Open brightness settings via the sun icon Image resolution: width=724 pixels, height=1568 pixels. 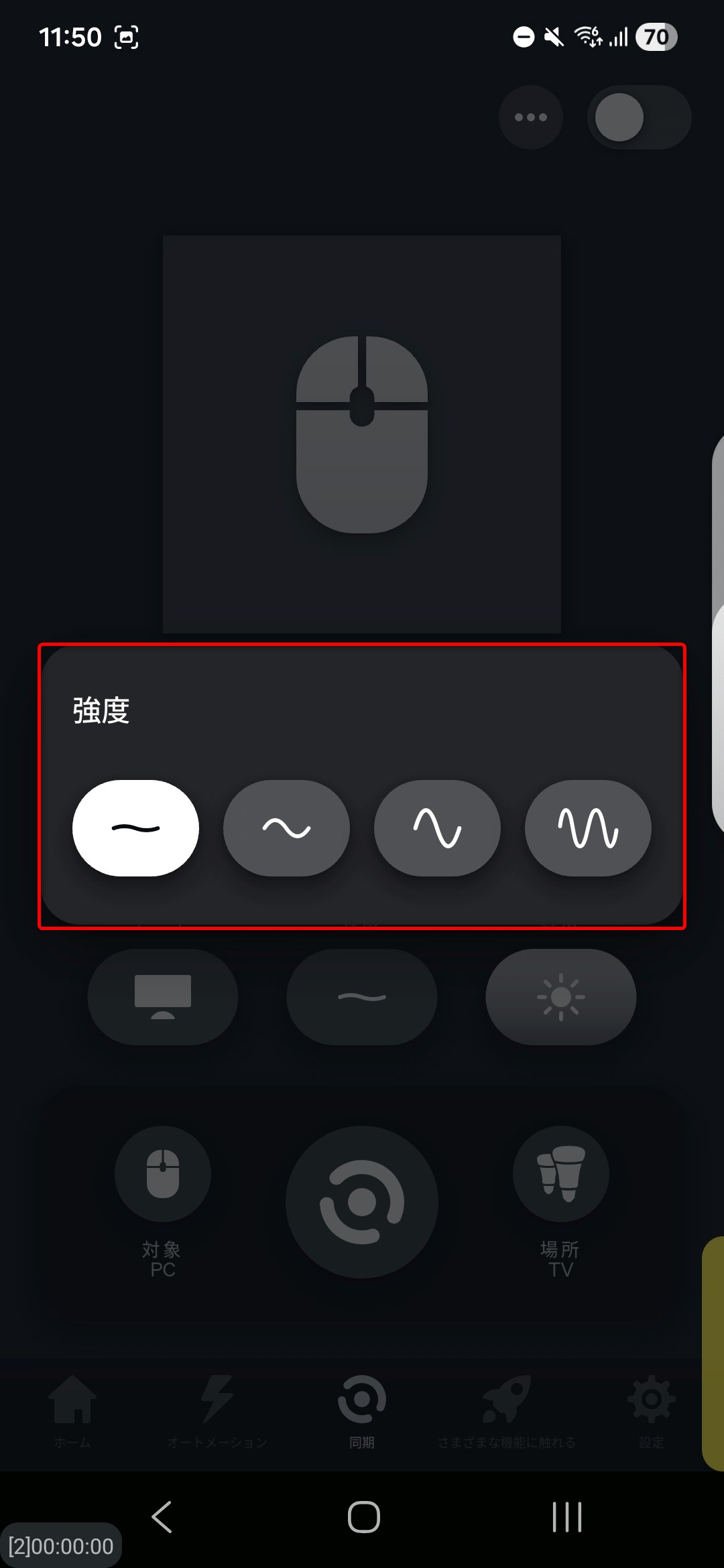pyautogui.click(x=560, y=996)
